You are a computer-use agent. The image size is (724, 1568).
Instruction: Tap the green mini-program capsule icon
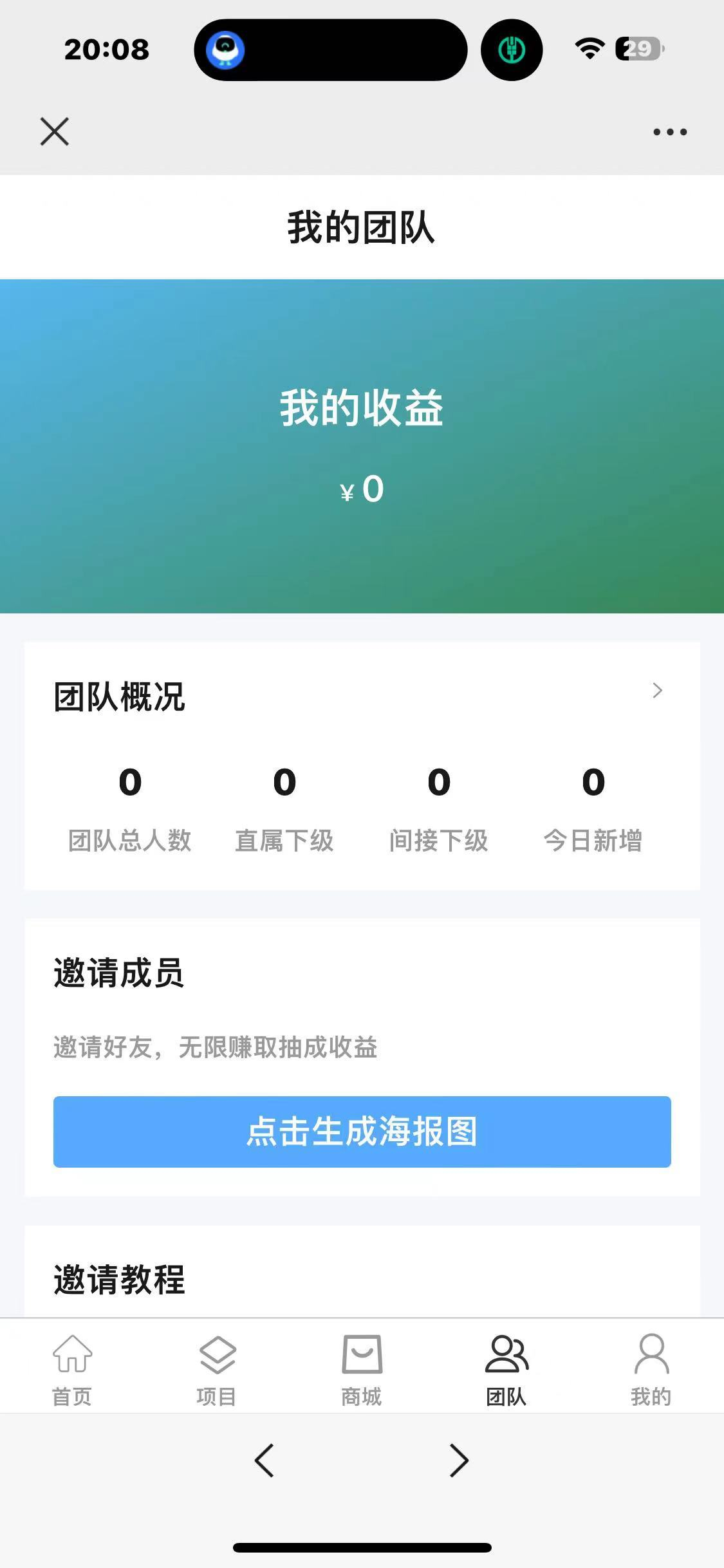point(512,50)
